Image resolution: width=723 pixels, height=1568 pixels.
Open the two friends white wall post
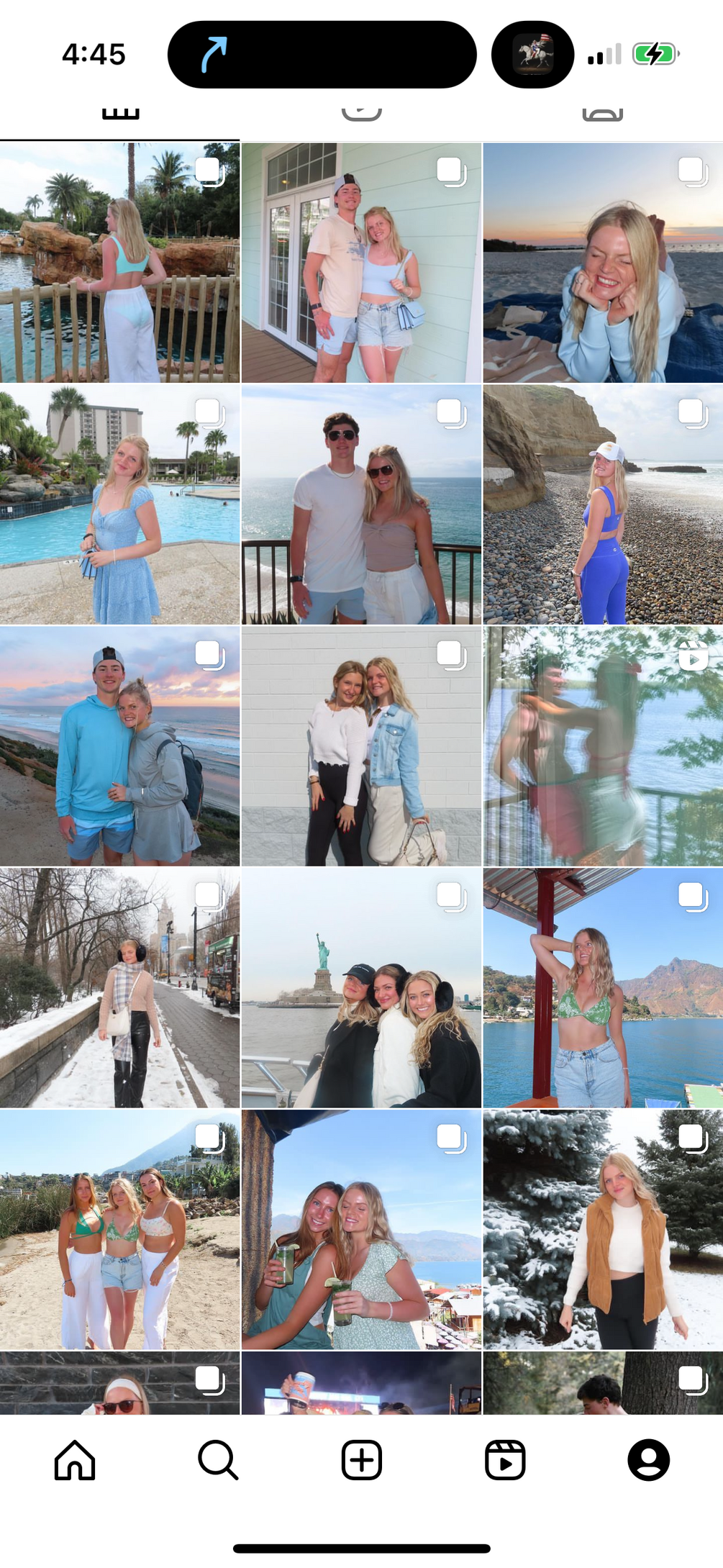(x=361, y=746)
